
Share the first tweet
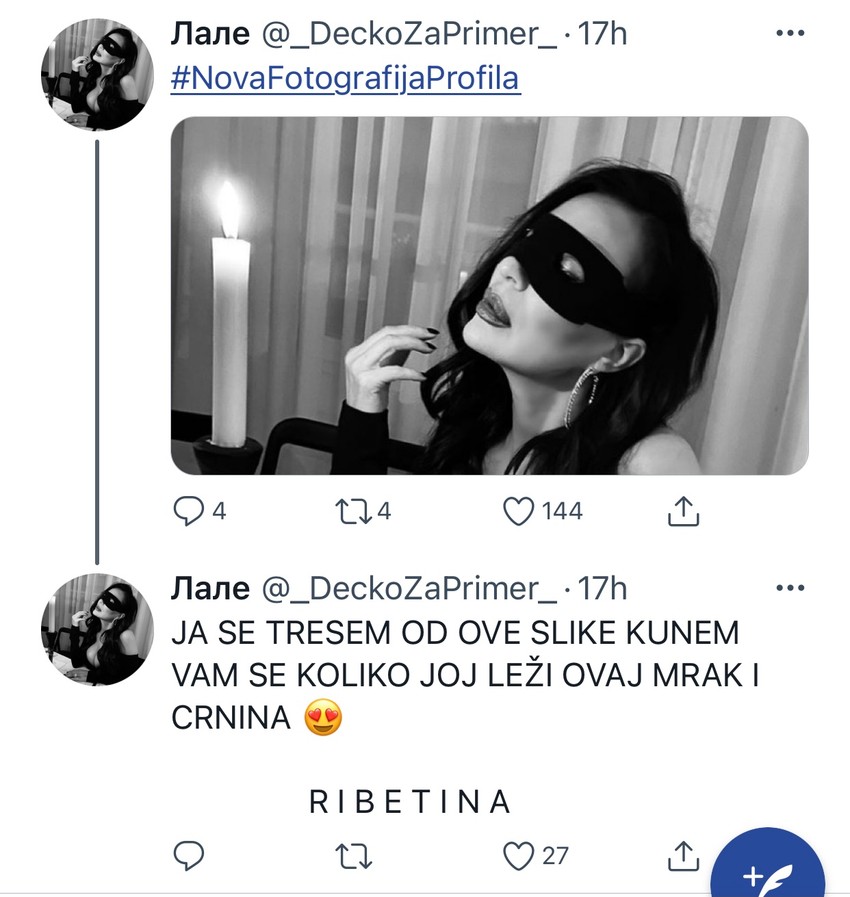pos(684,511)
